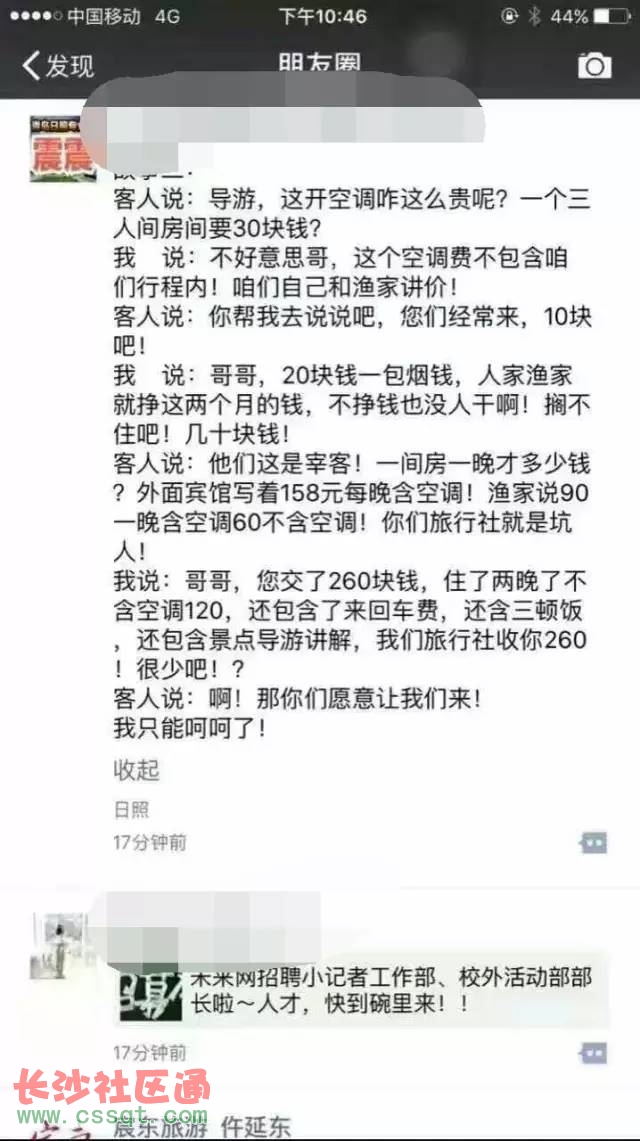Open the camera to post a moment

click(x=594, y=66)
